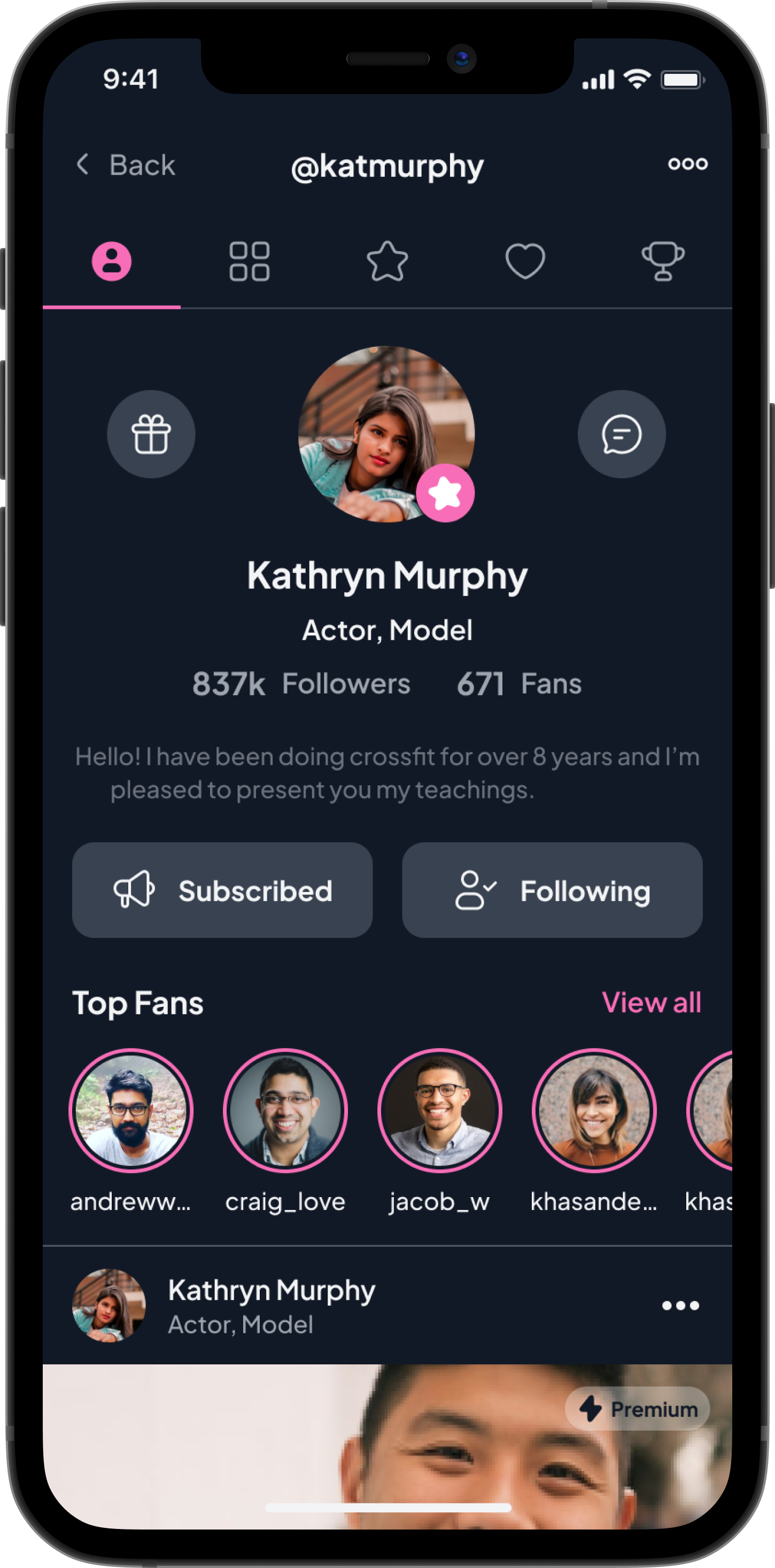The image size is (775, 1568).
Task: Open the top-right overflow menu
Action: (687, 164)
